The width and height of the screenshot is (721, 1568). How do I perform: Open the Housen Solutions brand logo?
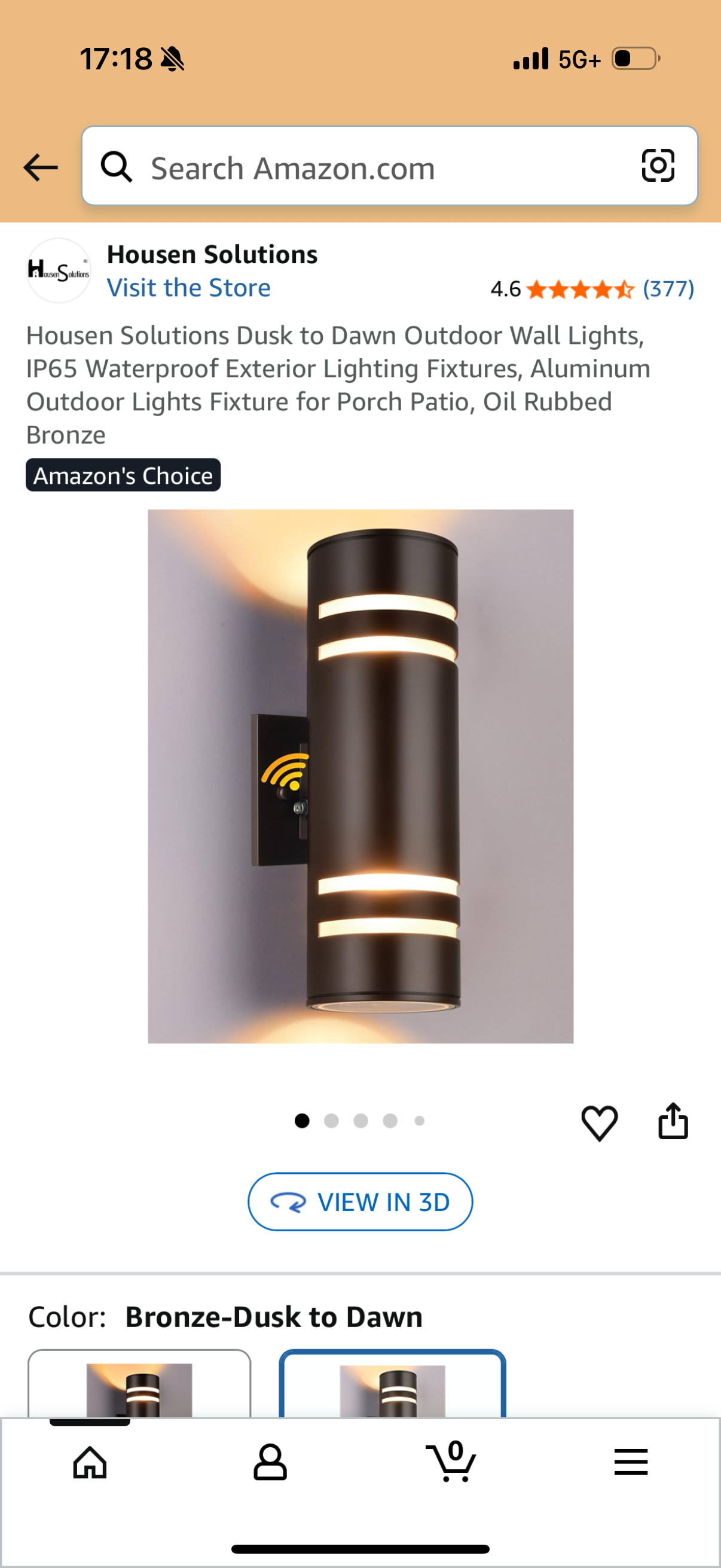point(59,270)
